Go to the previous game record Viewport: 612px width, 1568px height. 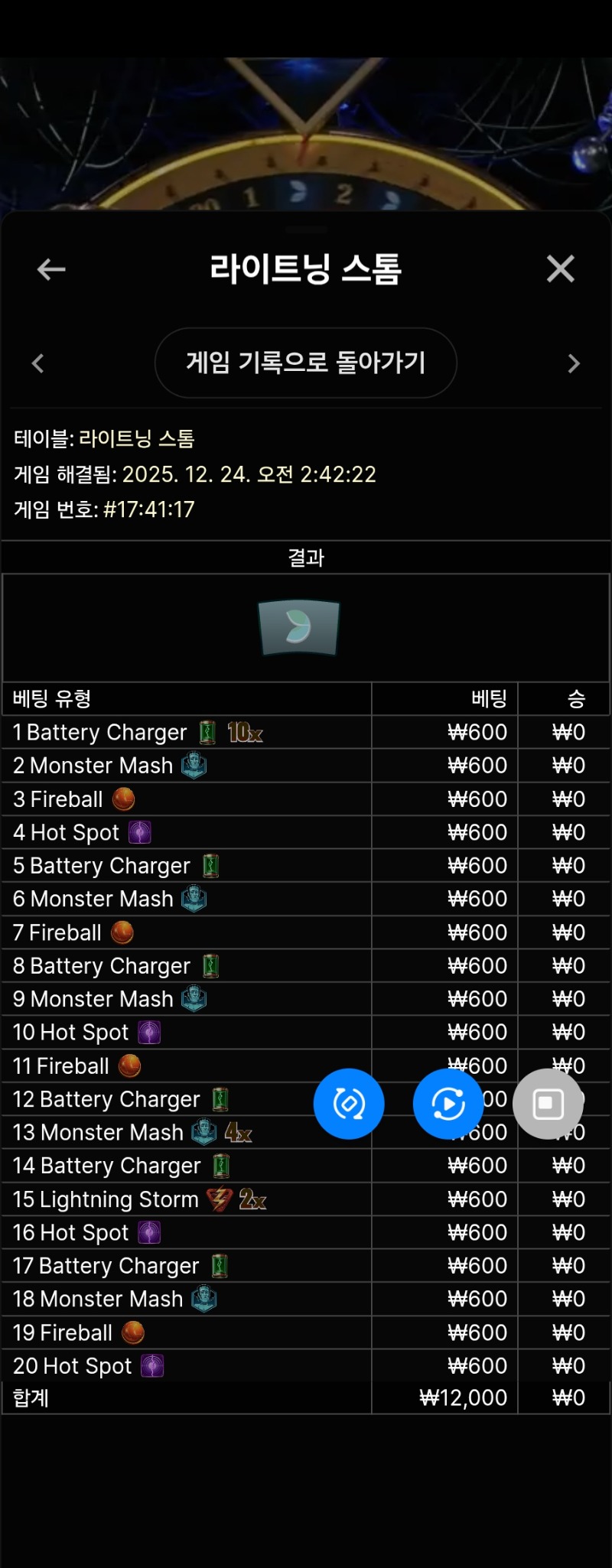pyautogui.click(x=38, y=363)
